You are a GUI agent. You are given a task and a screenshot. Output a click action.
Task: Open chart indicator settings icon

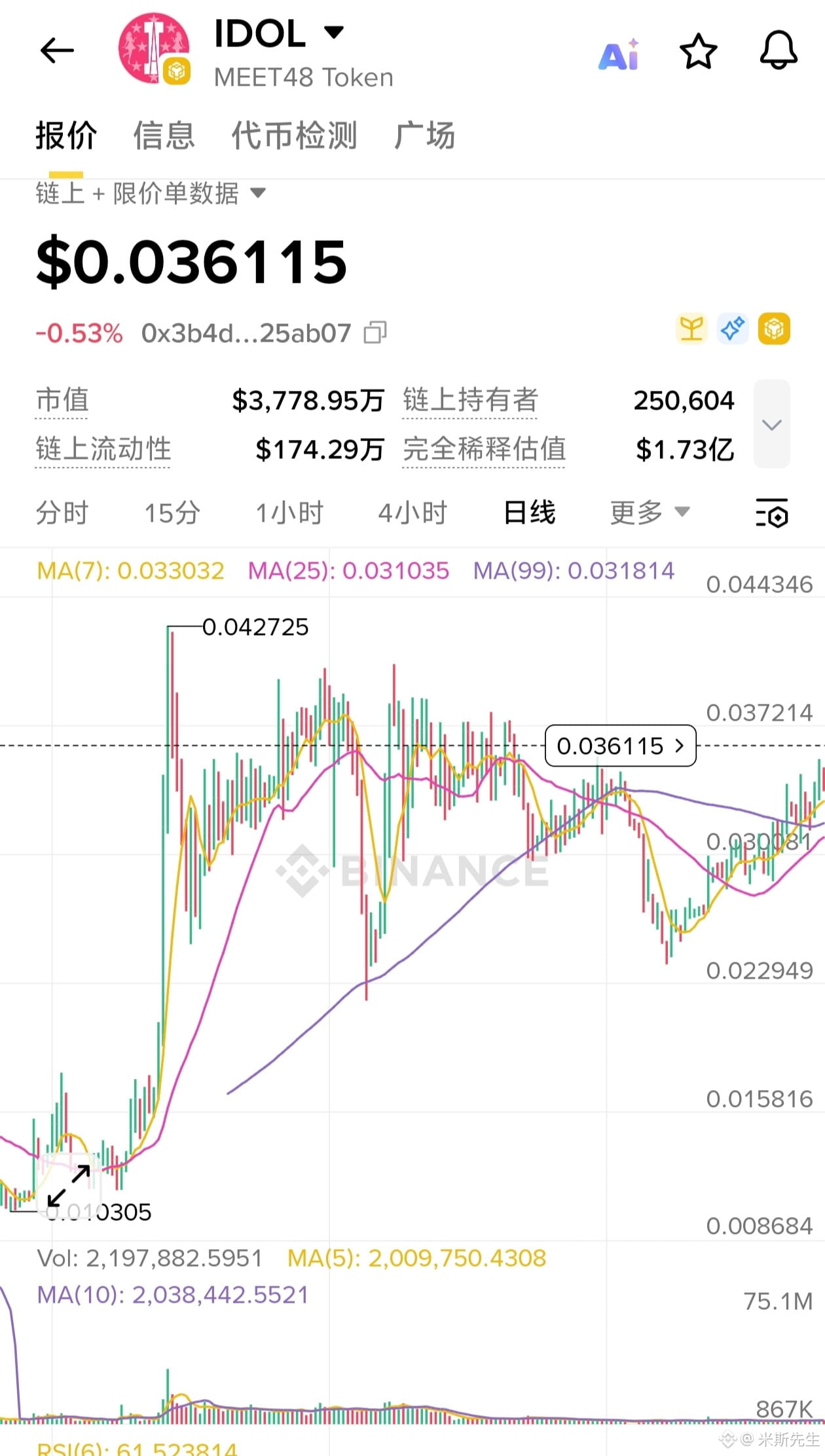pos(772,513)
